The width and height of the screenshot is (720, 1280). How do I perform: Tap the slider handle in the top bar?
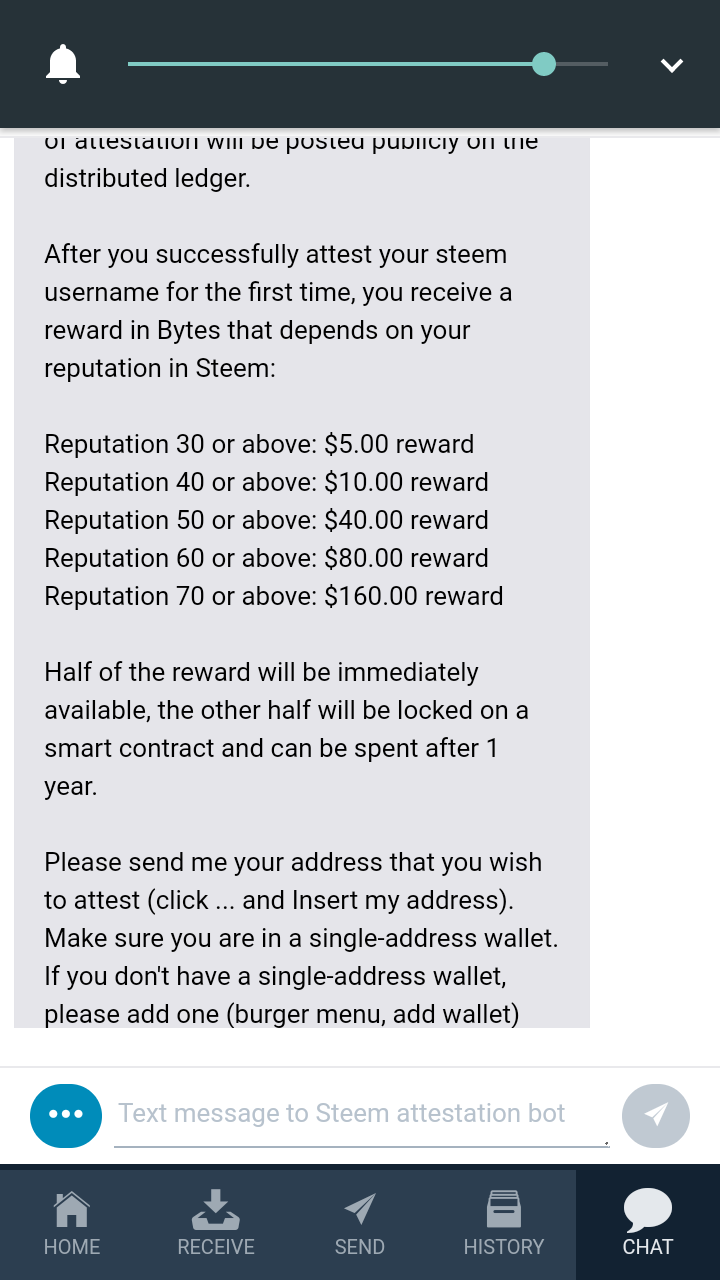(x=544, y=64)
